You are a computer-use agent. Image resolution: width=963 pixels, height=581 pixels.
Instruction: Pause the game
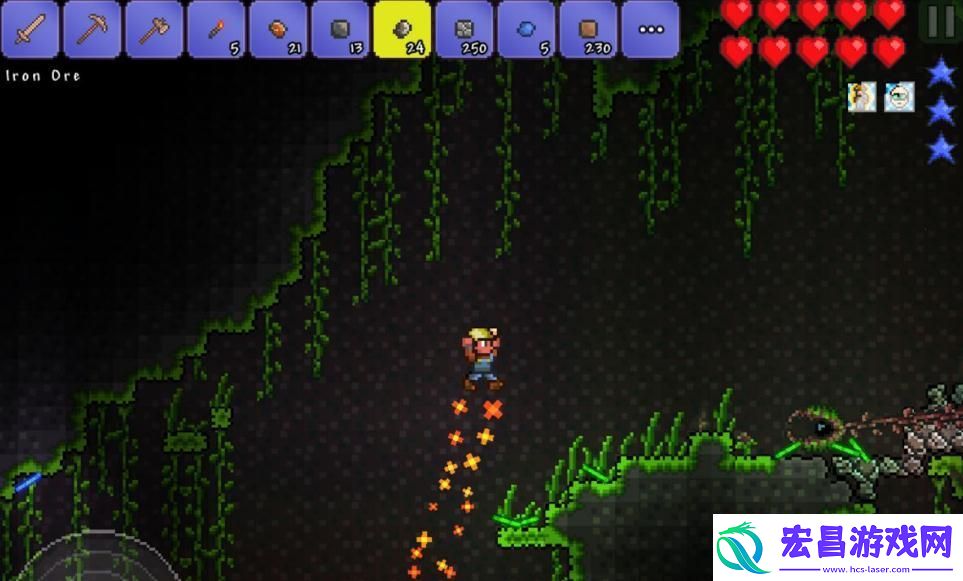coord(940,22)
